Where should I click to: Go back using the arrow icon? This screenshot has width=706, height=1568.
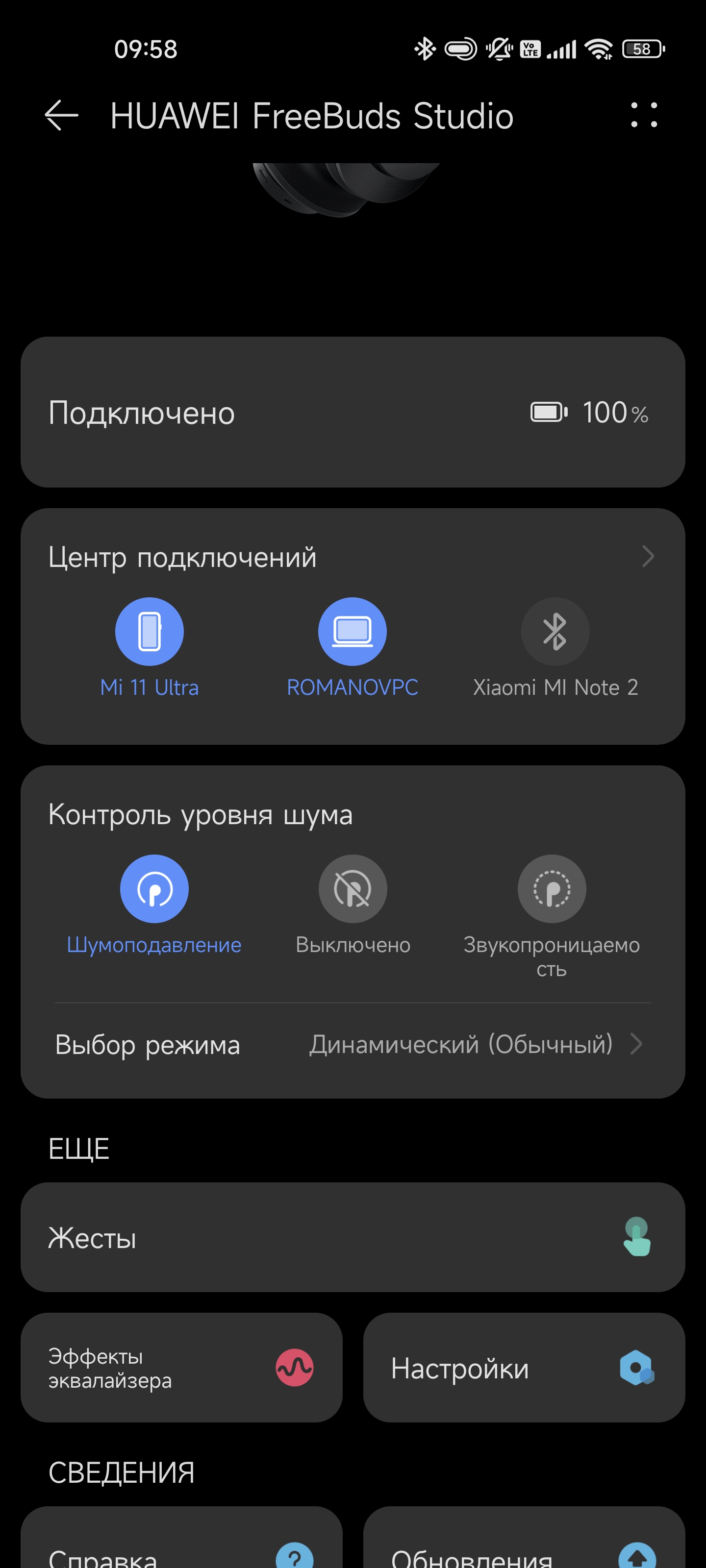pyautogui.click(x=61, y=116)
